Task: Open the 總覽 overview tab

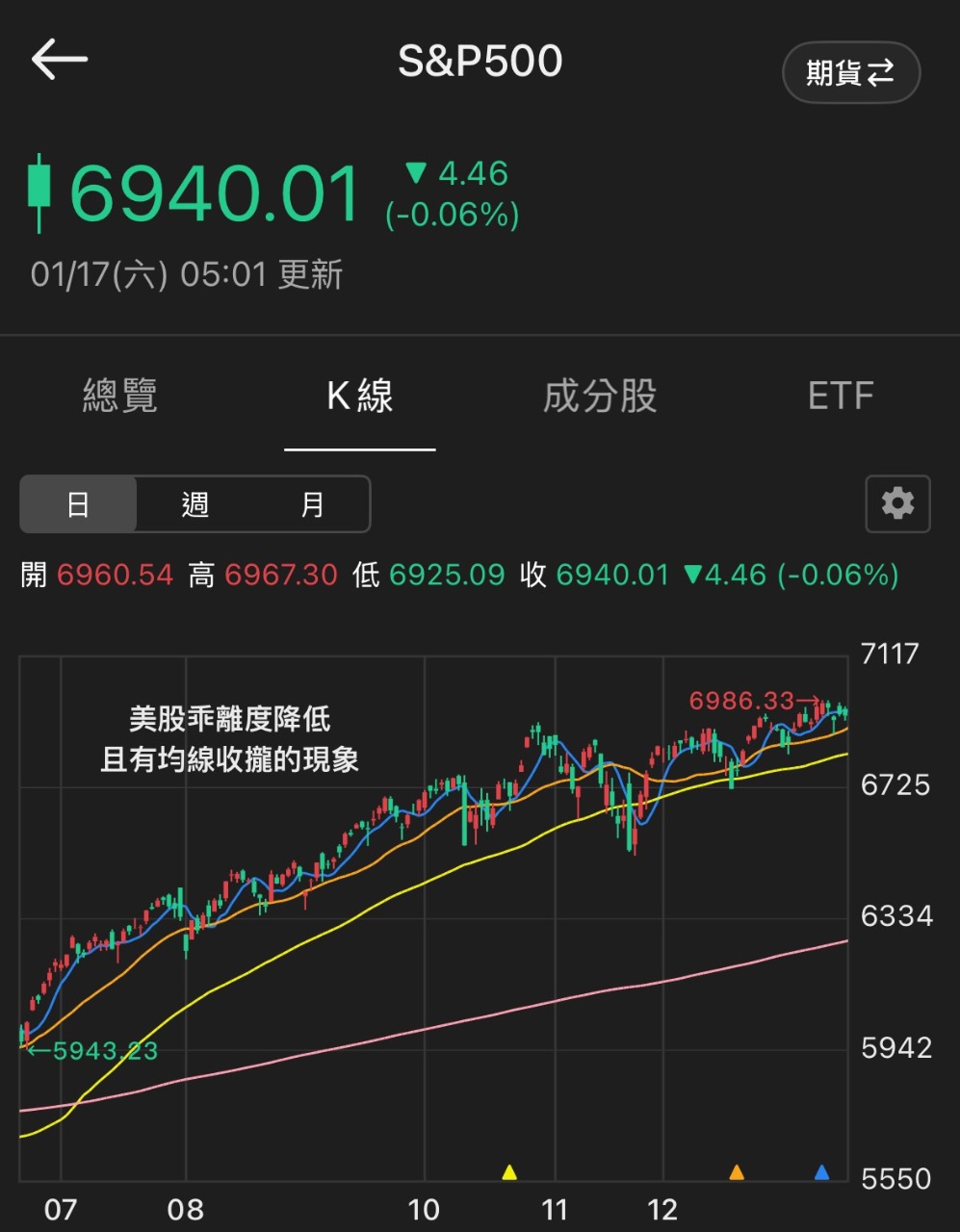Action: [x=119, y=397]
